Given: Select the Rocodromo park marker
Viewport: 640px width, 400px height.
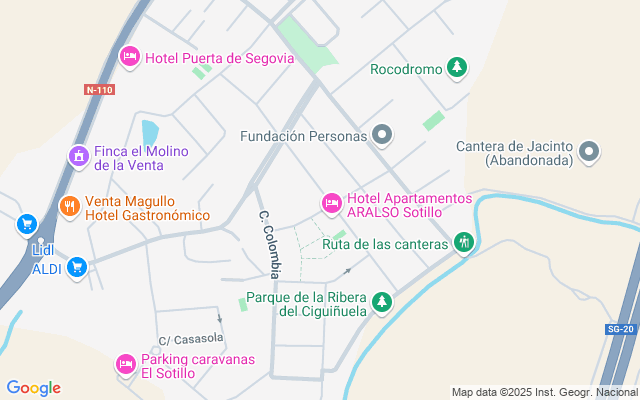Looking at the screenshot, I should pyautogui.click(x=457, y=68).
